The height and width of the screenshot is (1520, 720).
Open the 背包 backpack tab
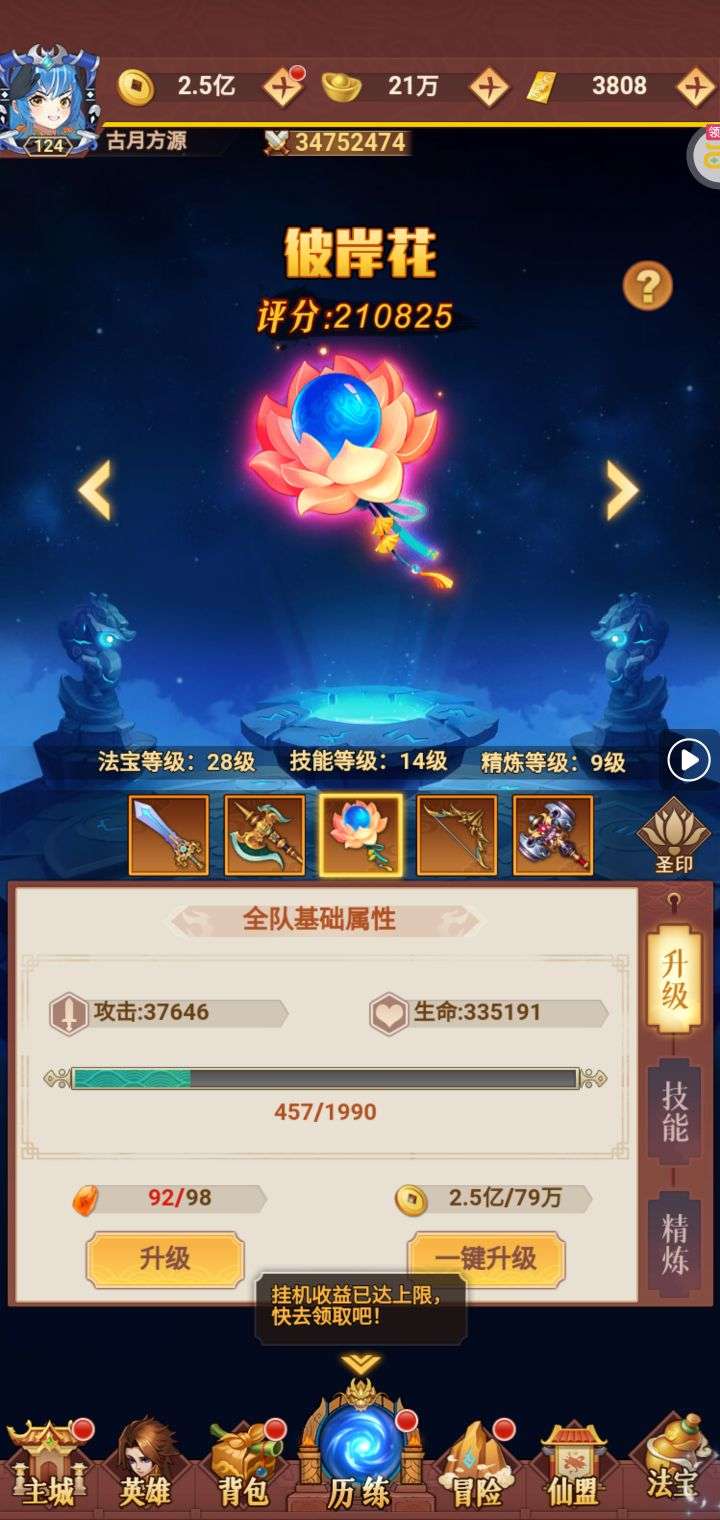coord(245,1465)
